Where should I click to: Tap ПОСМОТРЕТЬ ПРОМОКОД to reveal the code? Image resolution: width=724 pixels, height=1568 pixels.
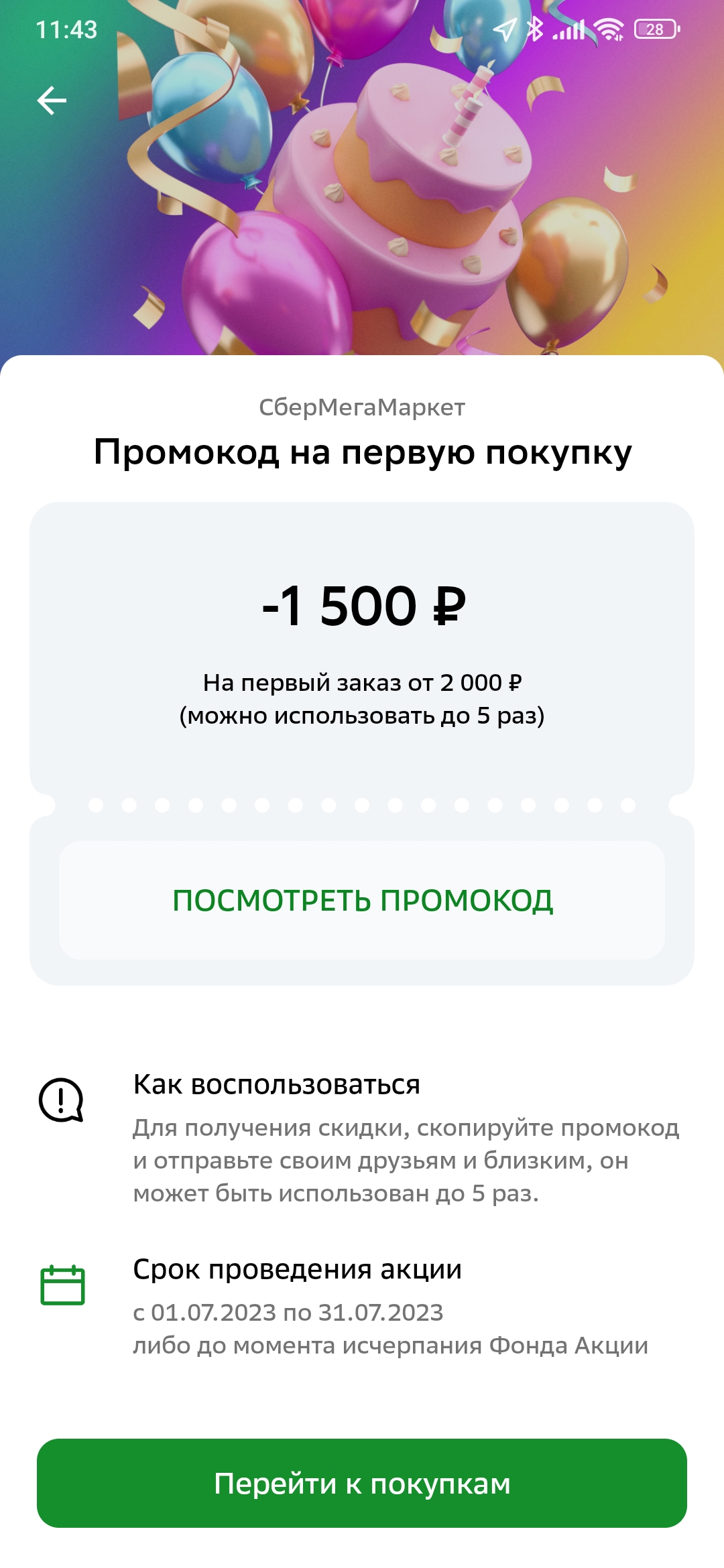362,900
